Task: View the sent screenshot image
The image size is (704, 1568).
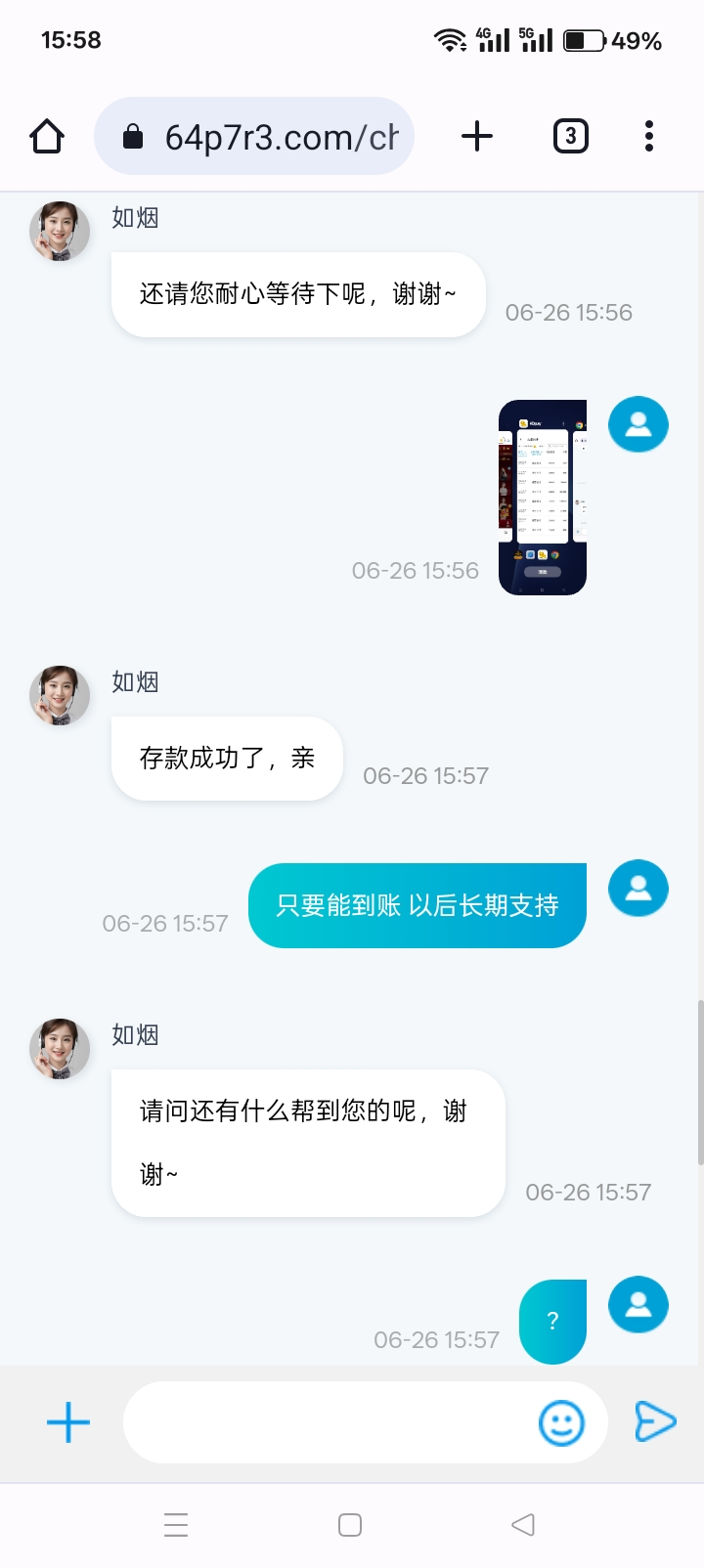Action: pyautogui.click(x=543, y=498)
